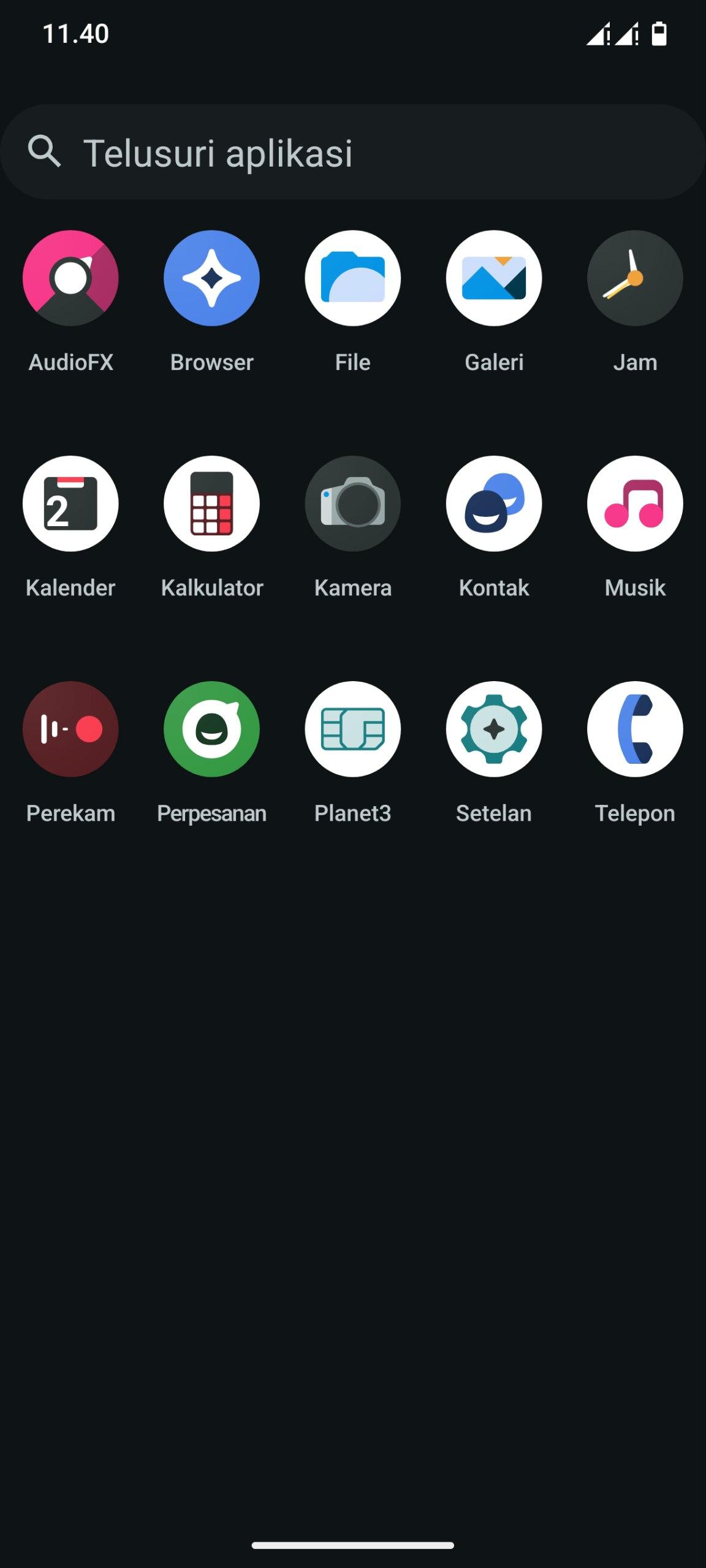Launch the Telepon dialer app
The height and width of the screenshot is (1568, 706).
635,729
